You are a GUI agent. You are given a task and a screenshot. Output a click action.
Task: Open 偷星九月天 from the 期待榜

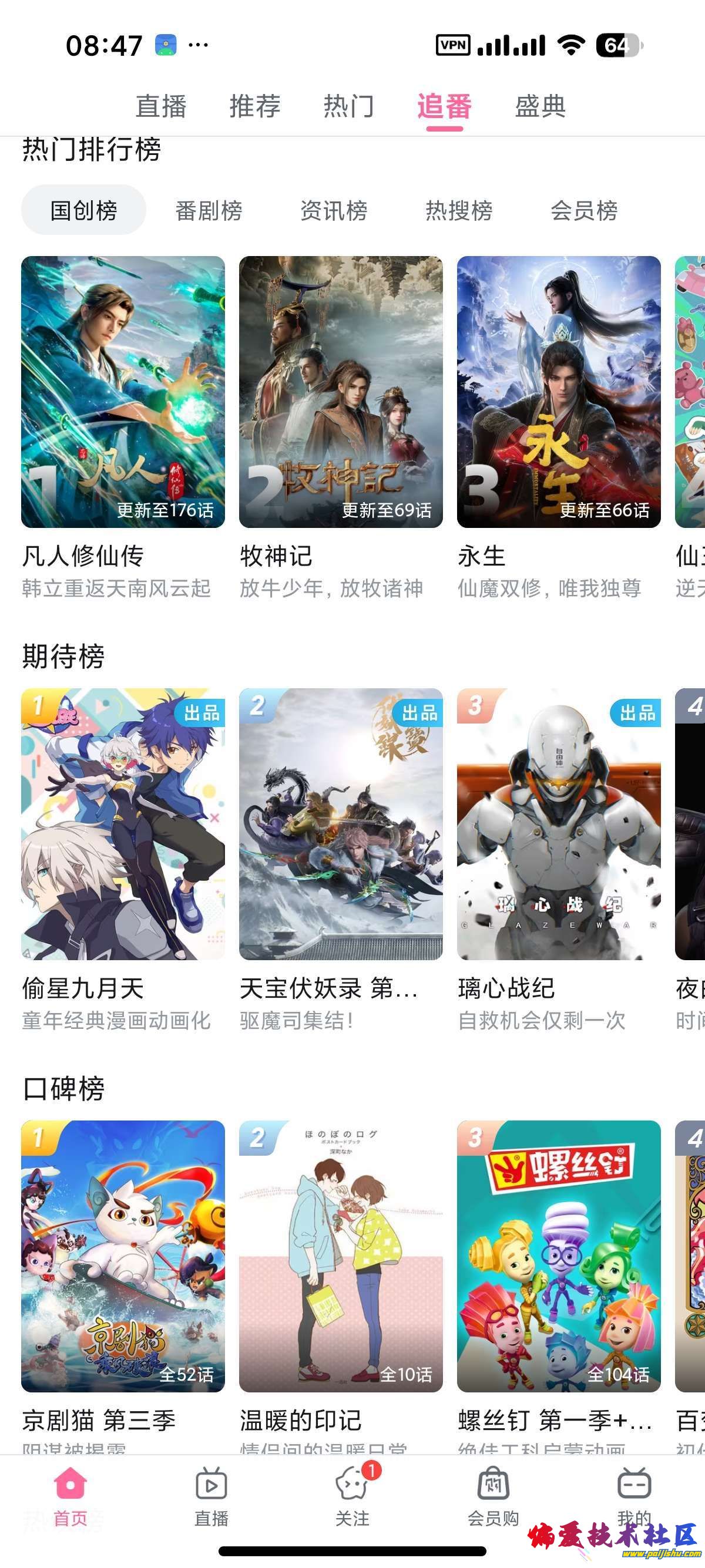(123, 824)
